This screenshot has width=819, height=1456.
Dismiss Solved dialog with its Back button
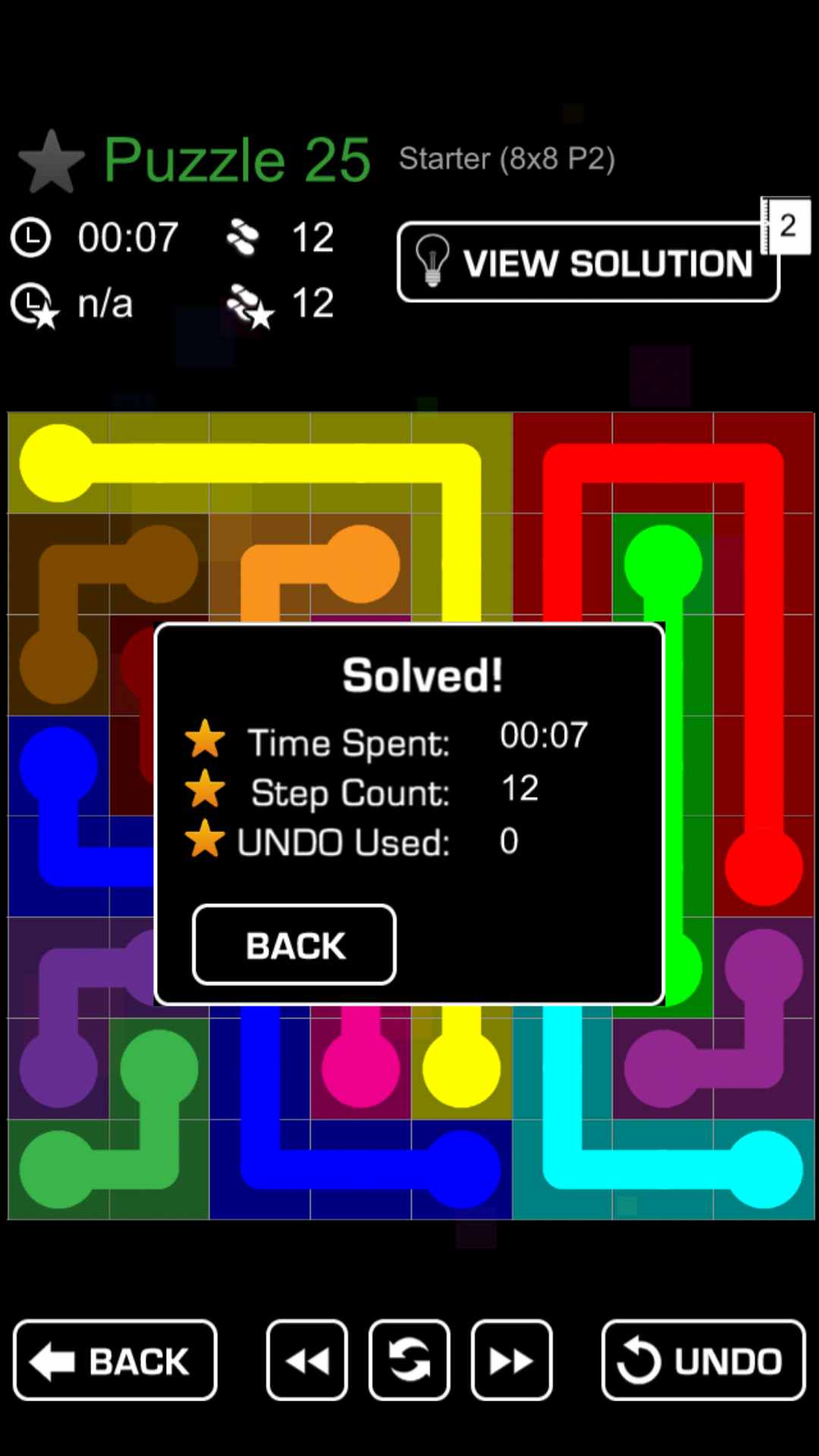(x=294, y=945)
